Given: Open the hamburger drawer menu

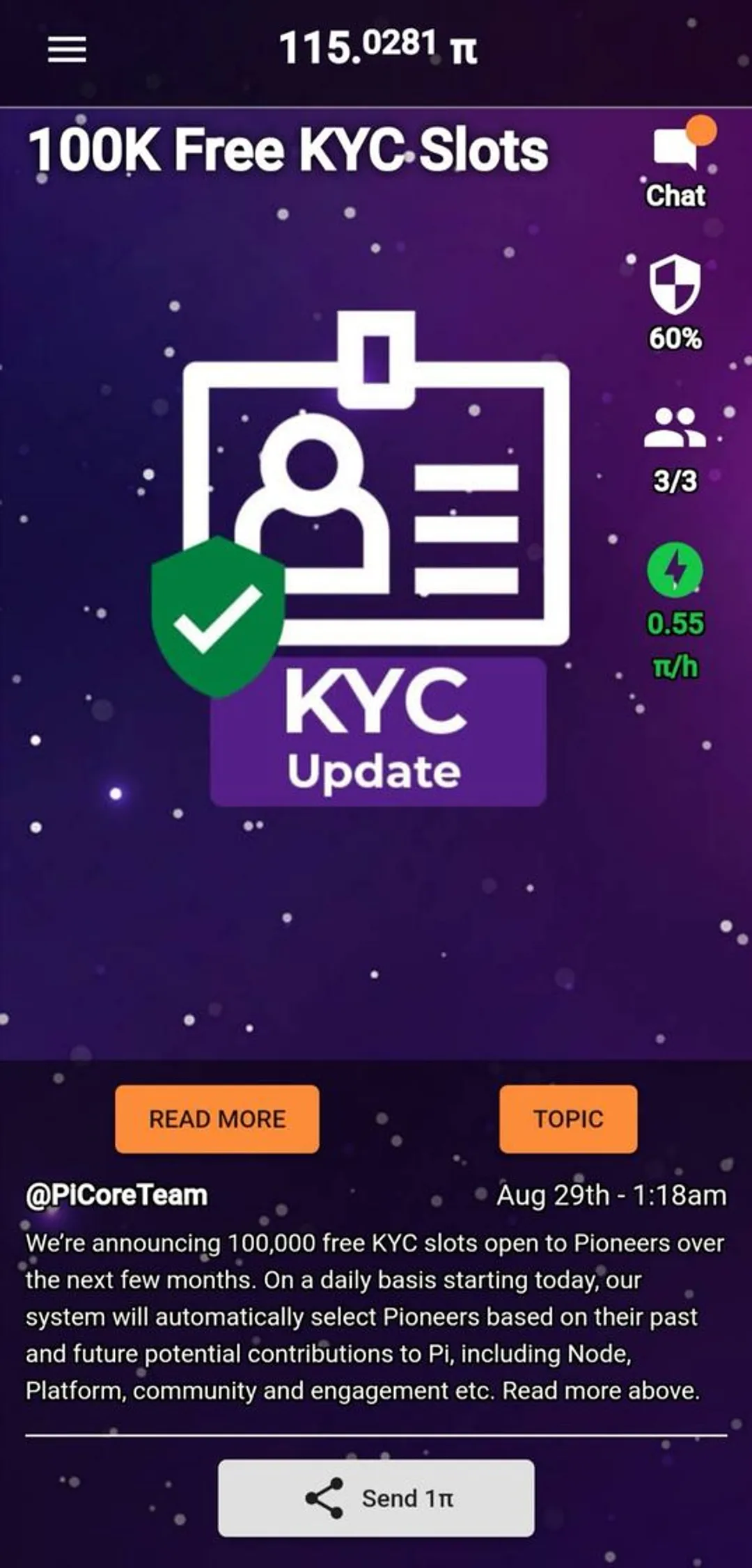Looking at the screenshot, I should click(x=67, y=49).
